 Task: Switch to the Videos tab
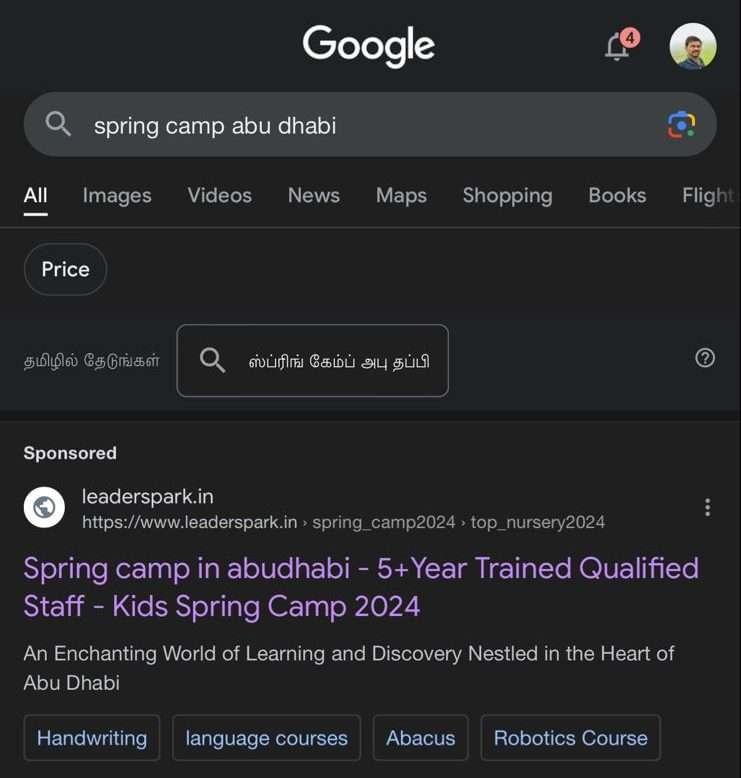pos(219,196)
